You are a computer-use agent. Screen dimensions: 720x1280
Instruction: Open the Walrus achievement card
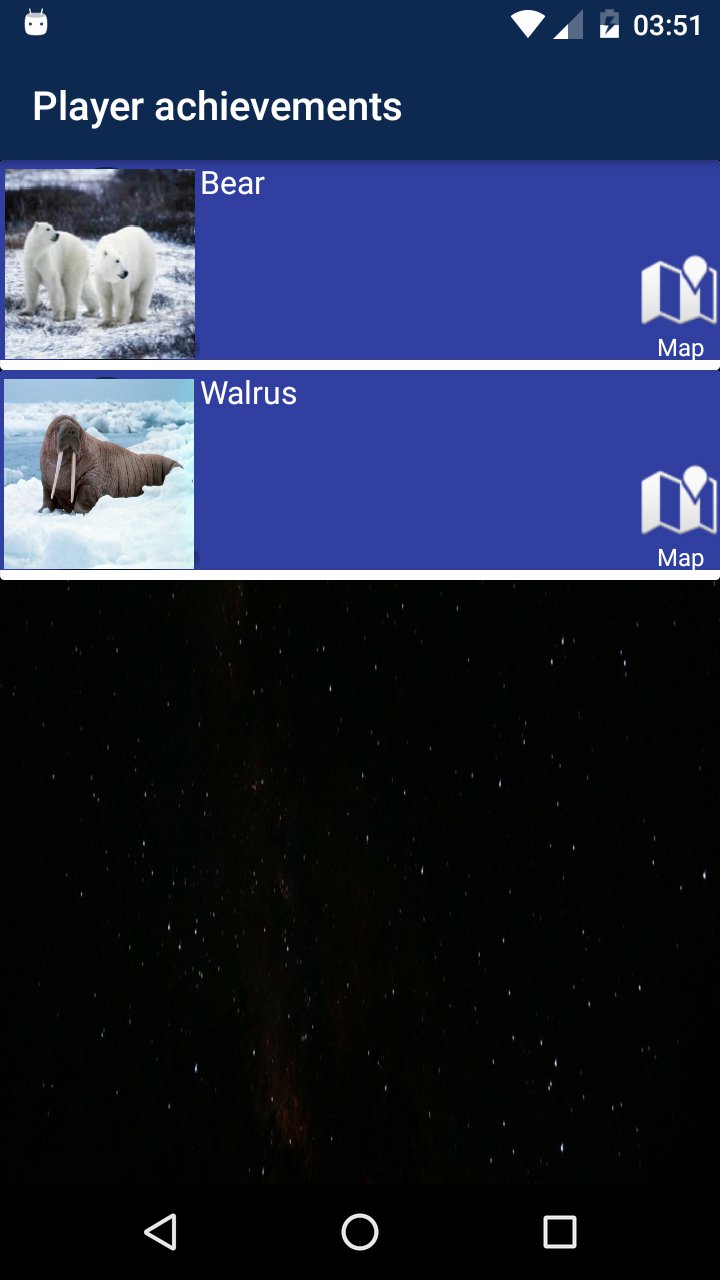(x=400, y=473)
